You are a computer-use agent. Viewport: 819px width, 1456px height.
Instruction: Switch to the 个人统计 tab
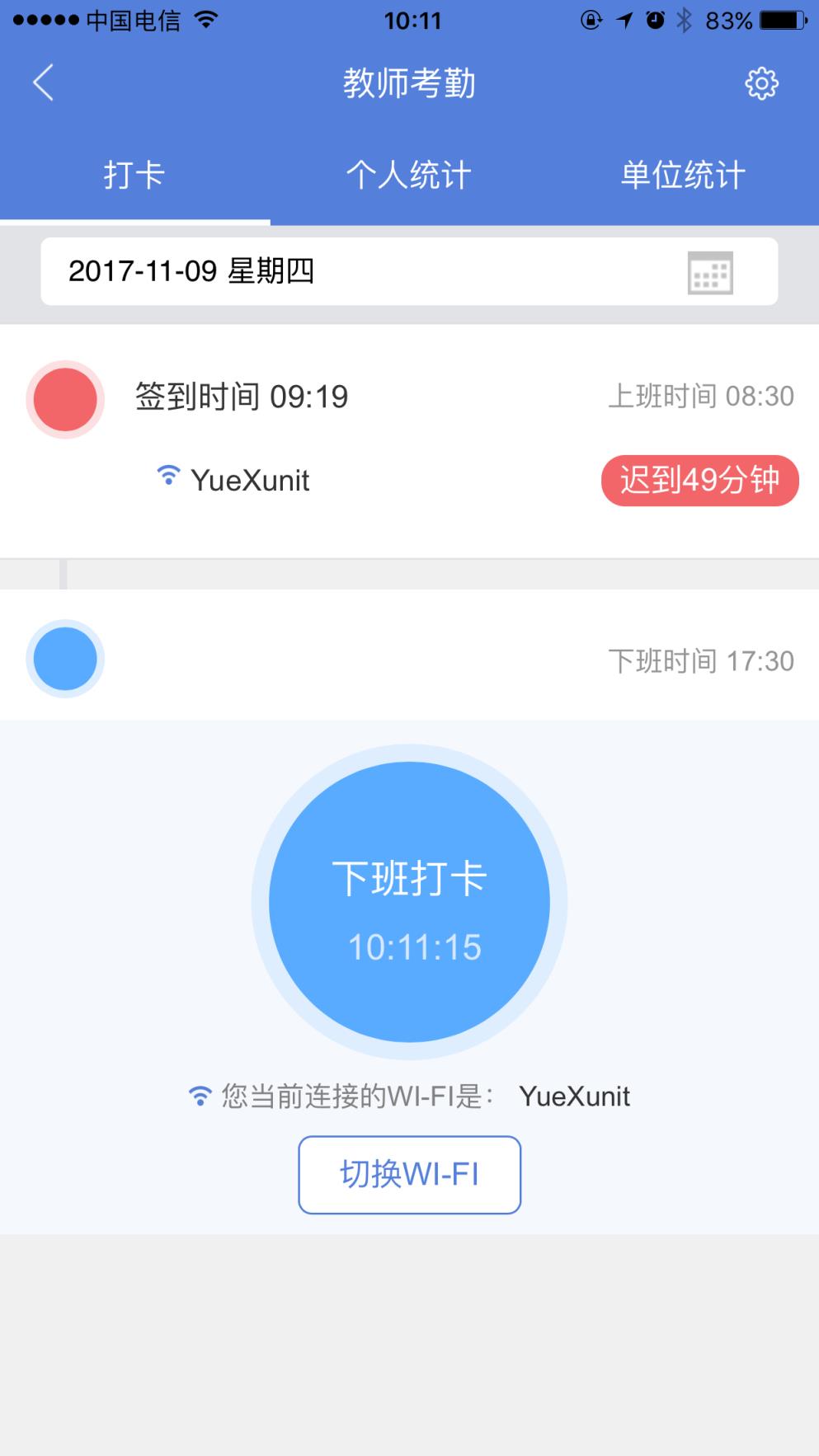408,174
